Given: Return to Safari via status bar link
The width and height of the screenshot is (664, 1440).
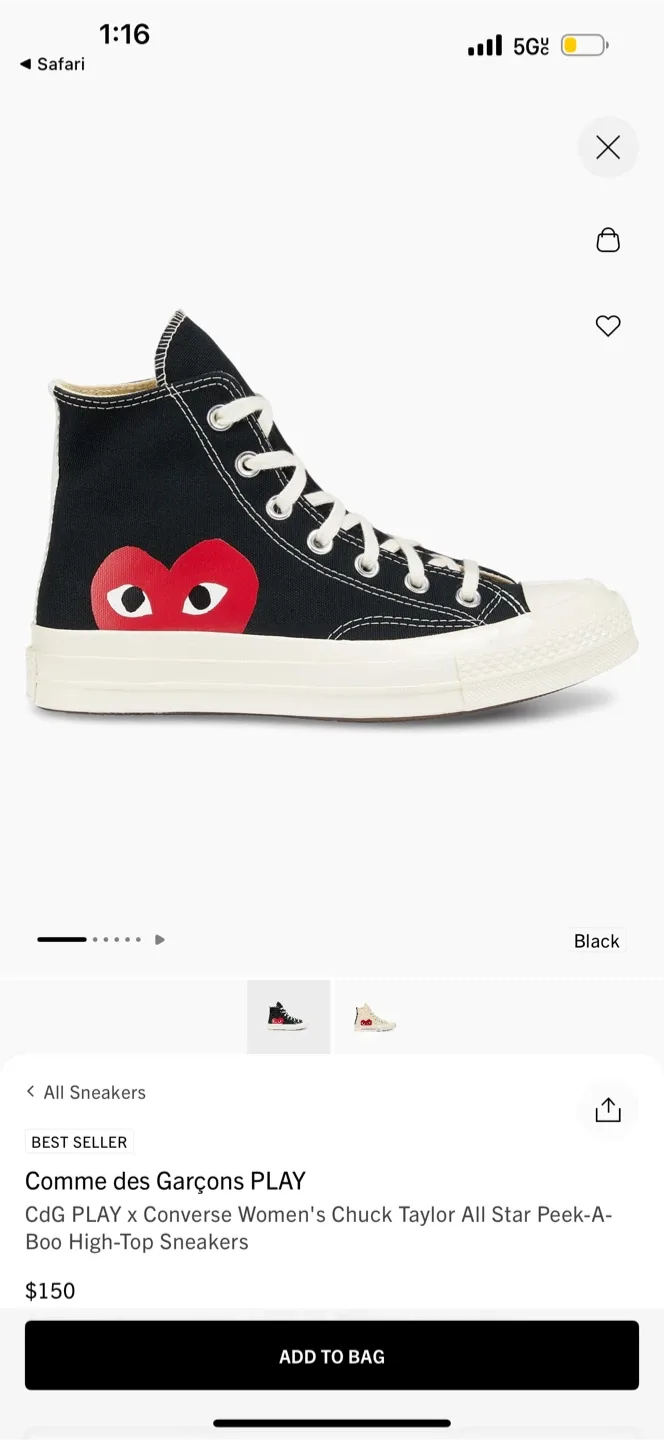Looking at the screenshot, I should [x=52, y=64].
